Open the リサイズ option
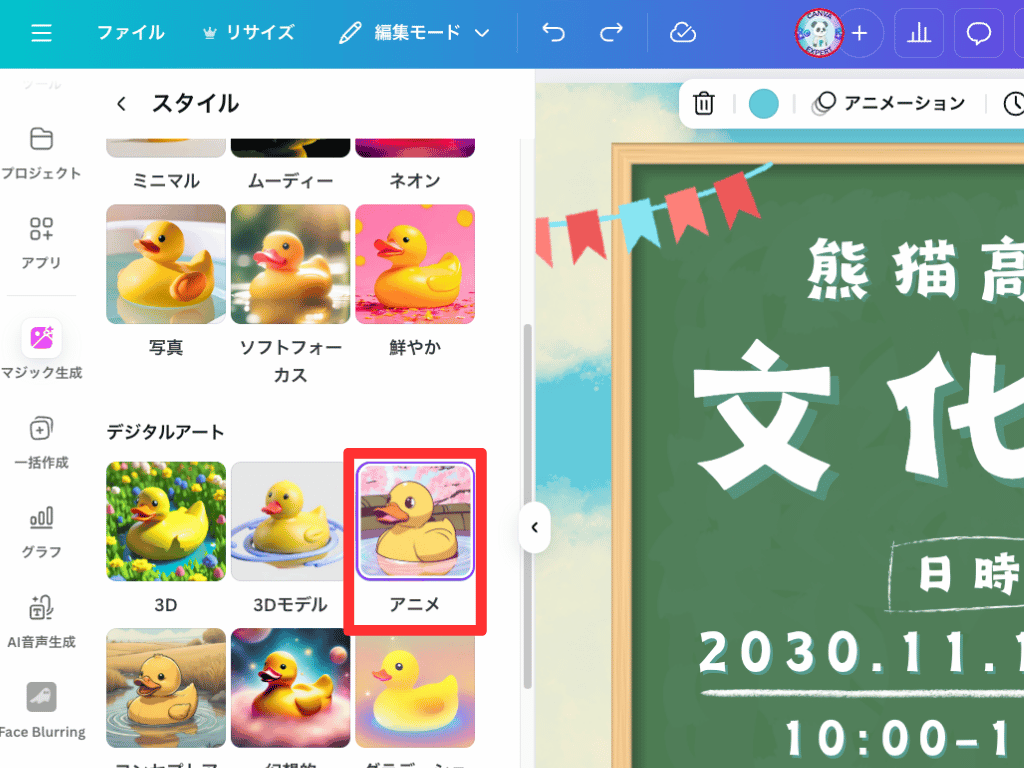This screenshot has width=1024, height=768. tap(248, 33)
